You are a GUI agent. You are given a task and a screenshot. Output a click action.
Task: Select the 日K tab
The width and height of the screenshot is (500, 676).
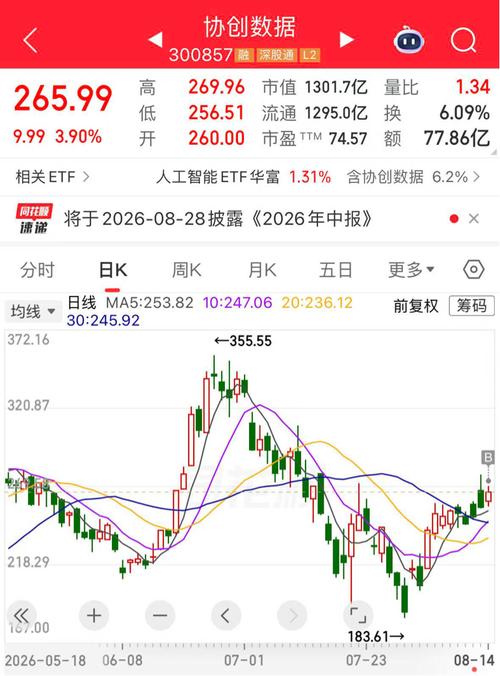coord(112,270)
